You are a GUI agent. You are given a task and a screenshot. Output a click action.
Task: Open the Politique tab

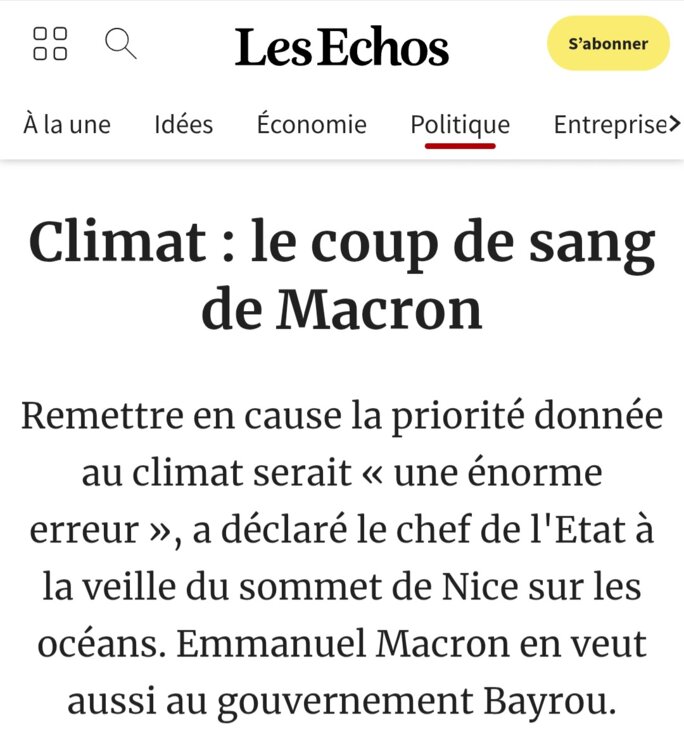click(x=460, y=125)
